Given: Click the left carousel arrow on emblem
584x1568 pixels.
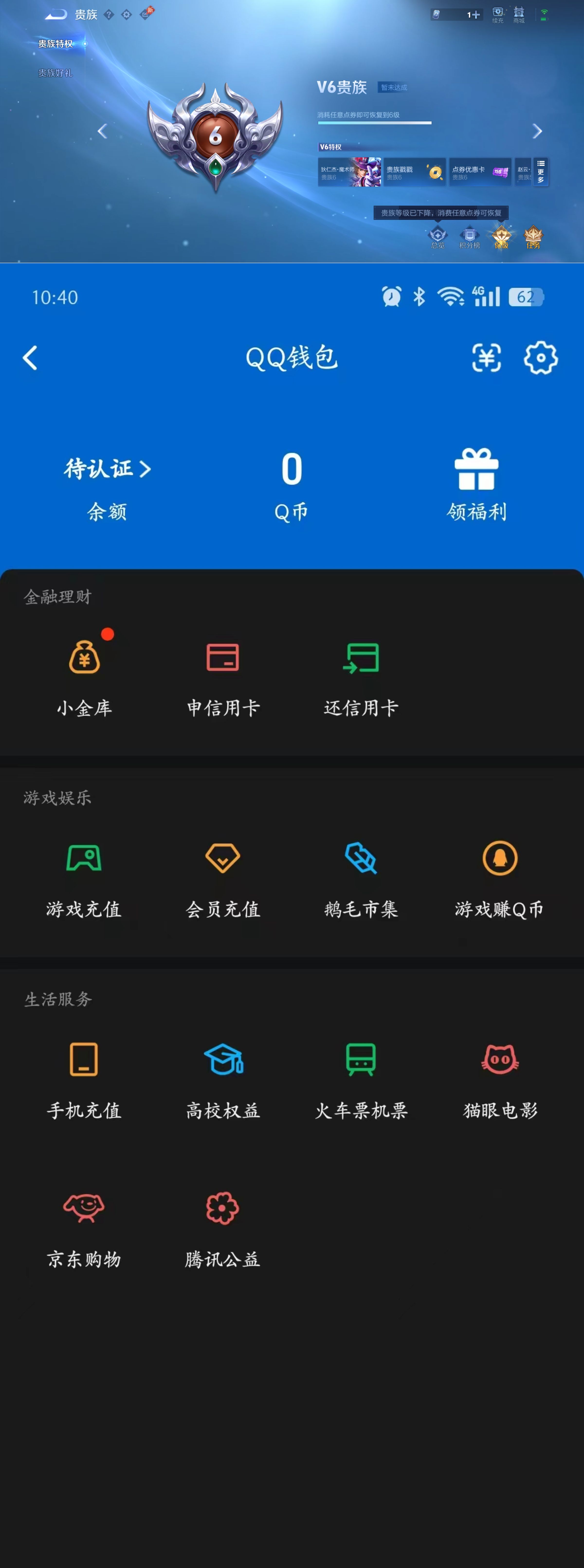Looking at the screenshot, I should click(102, 131).
